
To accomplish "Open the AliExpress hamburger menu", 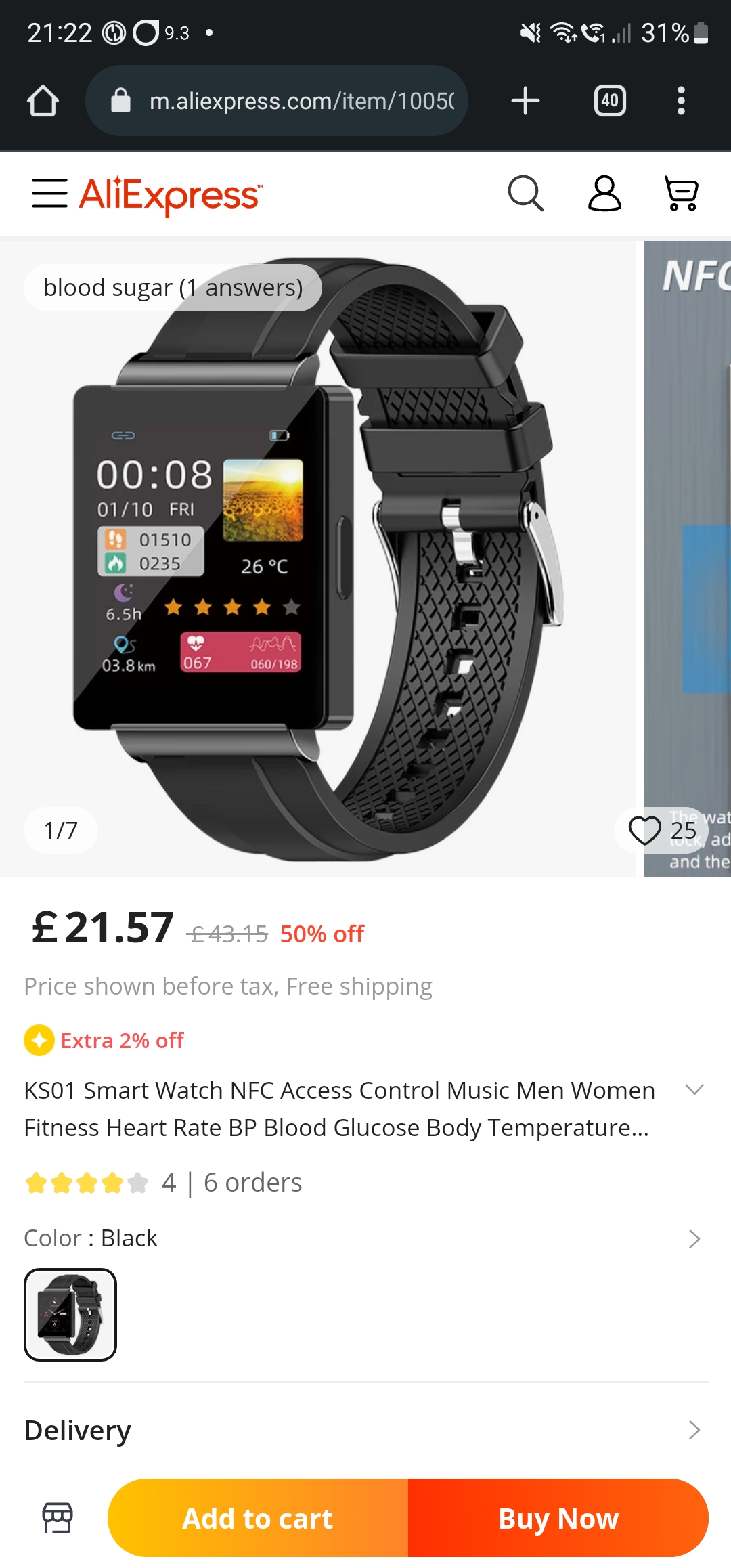I will coord(49,194).
